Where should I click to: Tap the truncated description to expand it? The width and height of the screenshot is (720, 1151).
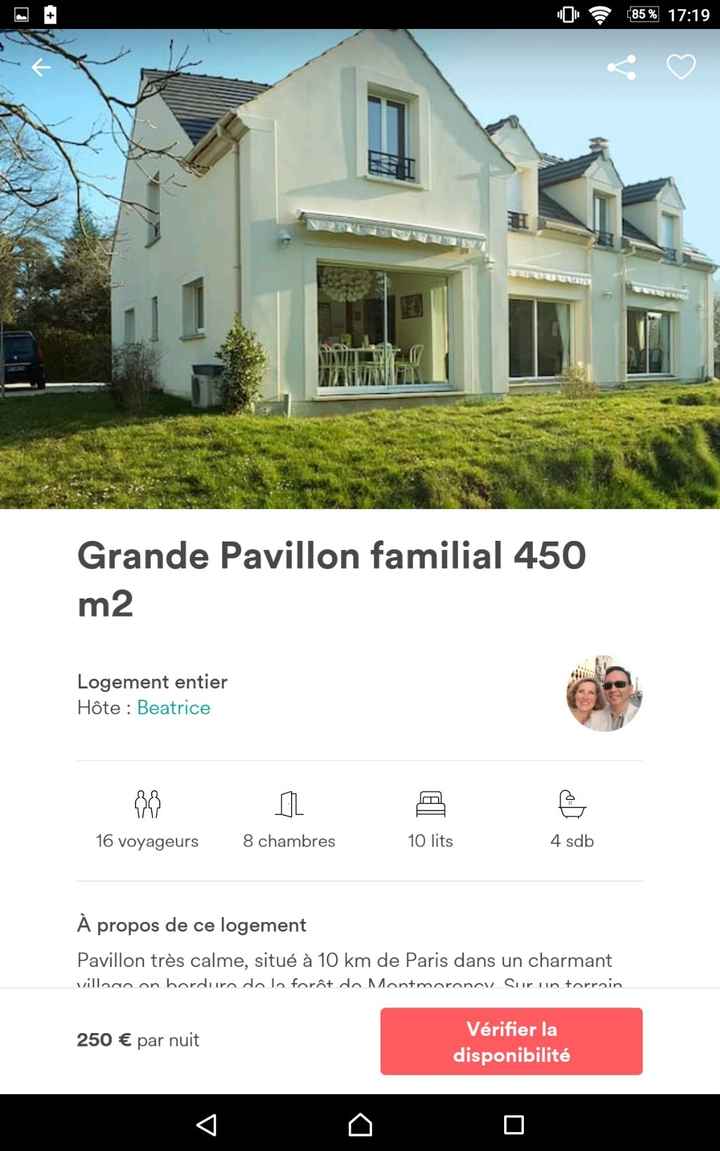[350, 962]
